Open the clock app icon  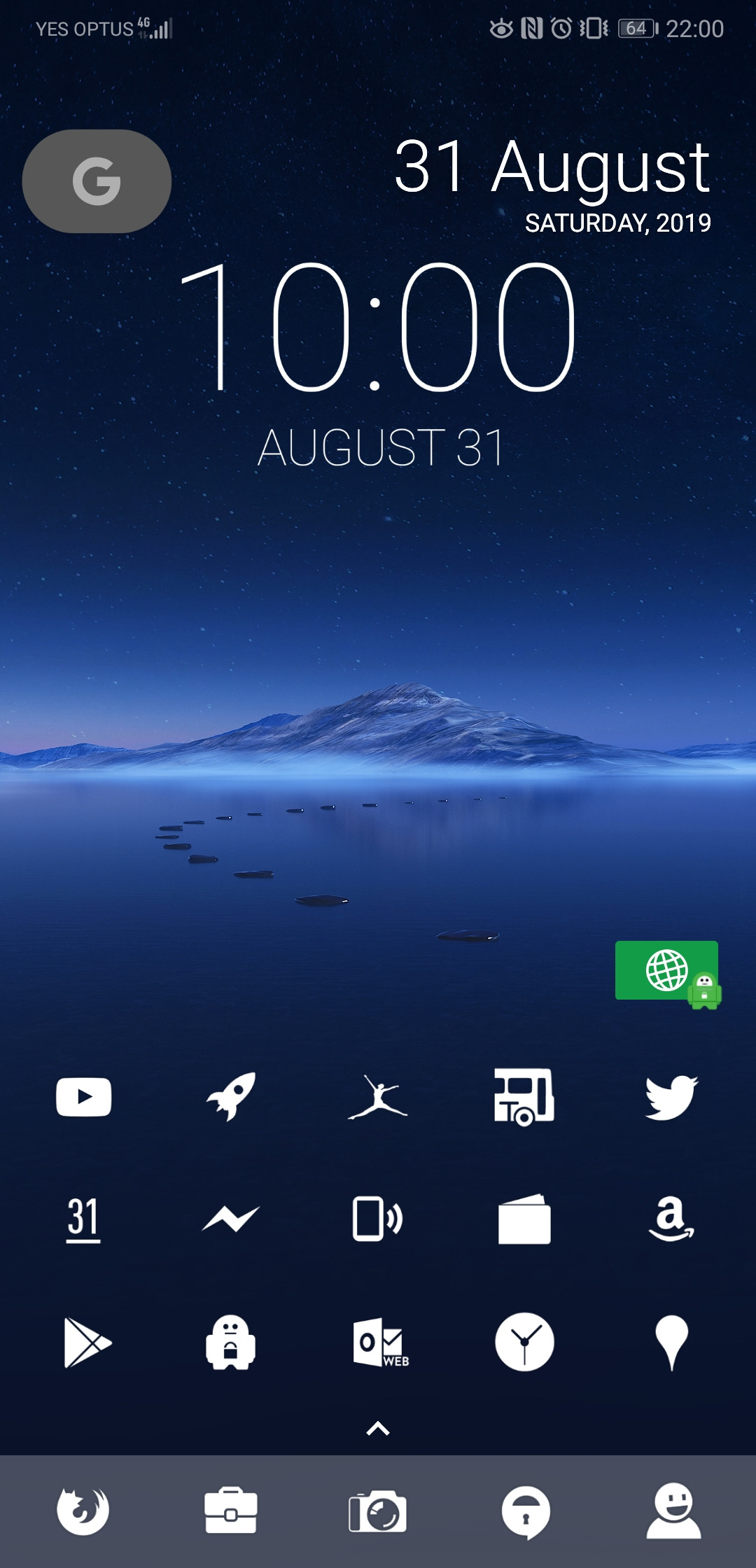[524, 1342]
